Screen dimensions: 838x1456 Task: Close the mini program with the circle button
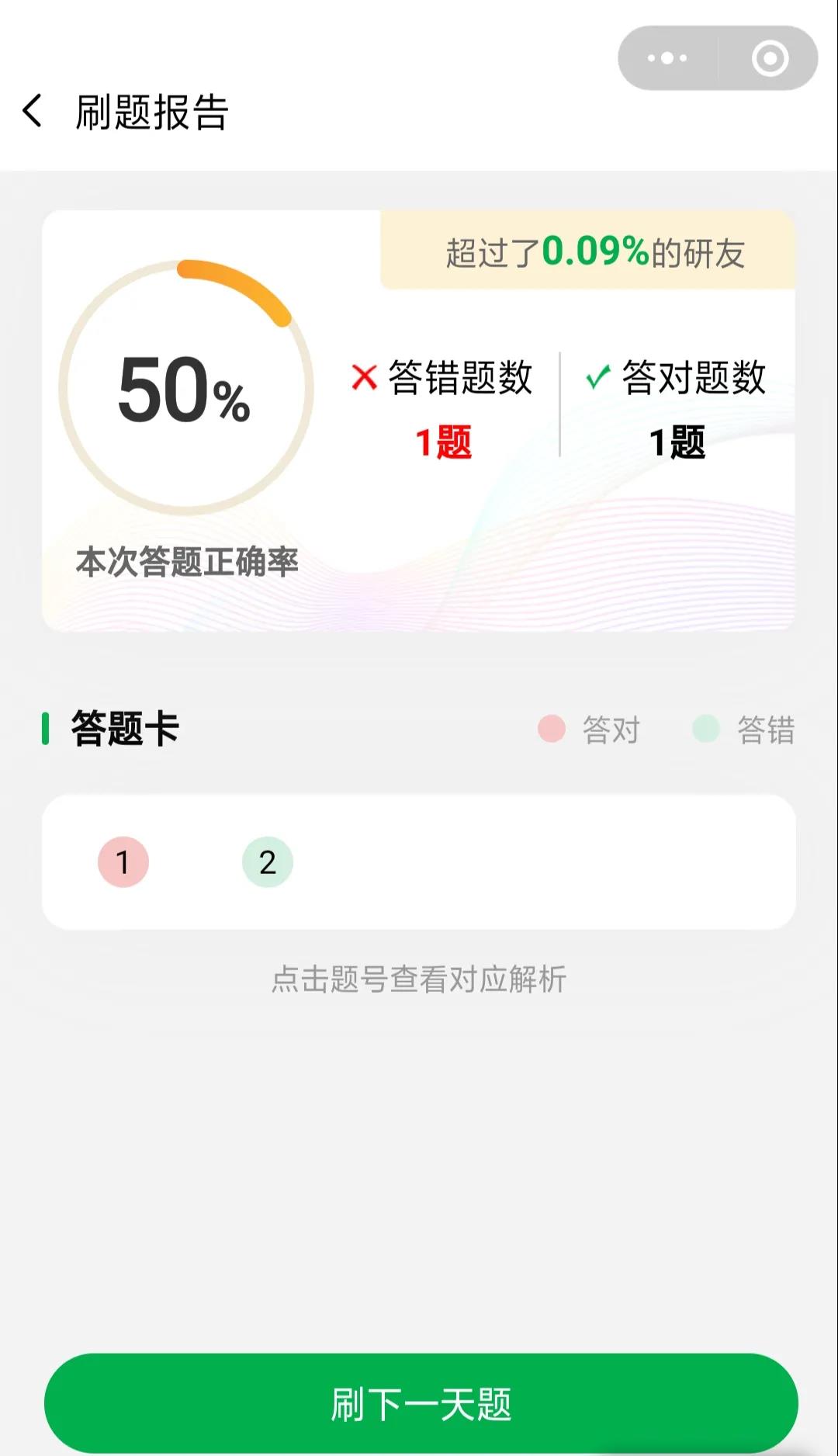pyautogui.click(x=770, y=58)
